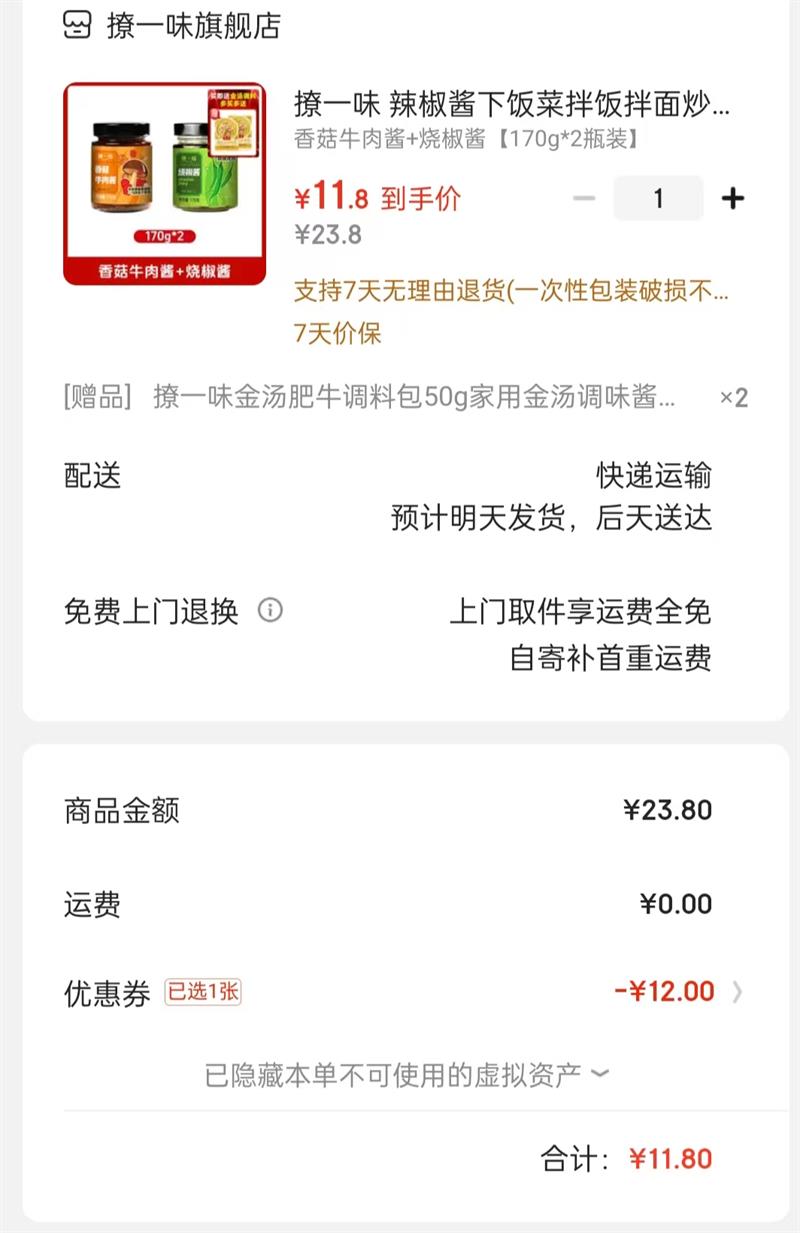Expand 已隐藏本单不可使用的虚拟资产
The width and height of the screenshot is (800, 1233).
click(x=406, y=1075)
